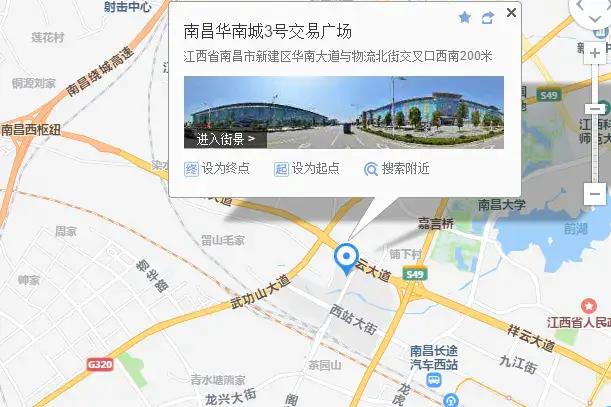
Task: Set location as starting point (设为起点)
Action: pos(307,169)
